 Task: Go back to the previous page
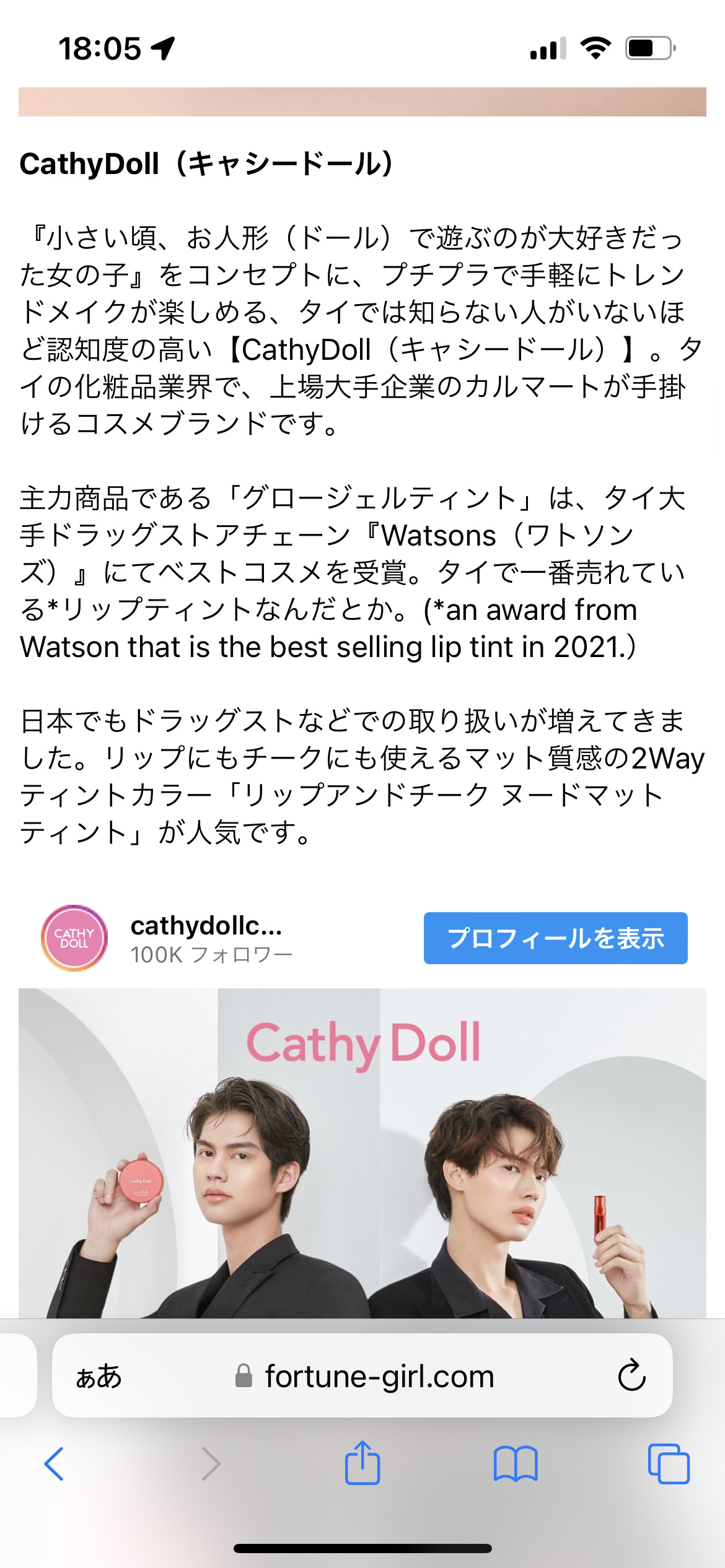(54, 1464)
